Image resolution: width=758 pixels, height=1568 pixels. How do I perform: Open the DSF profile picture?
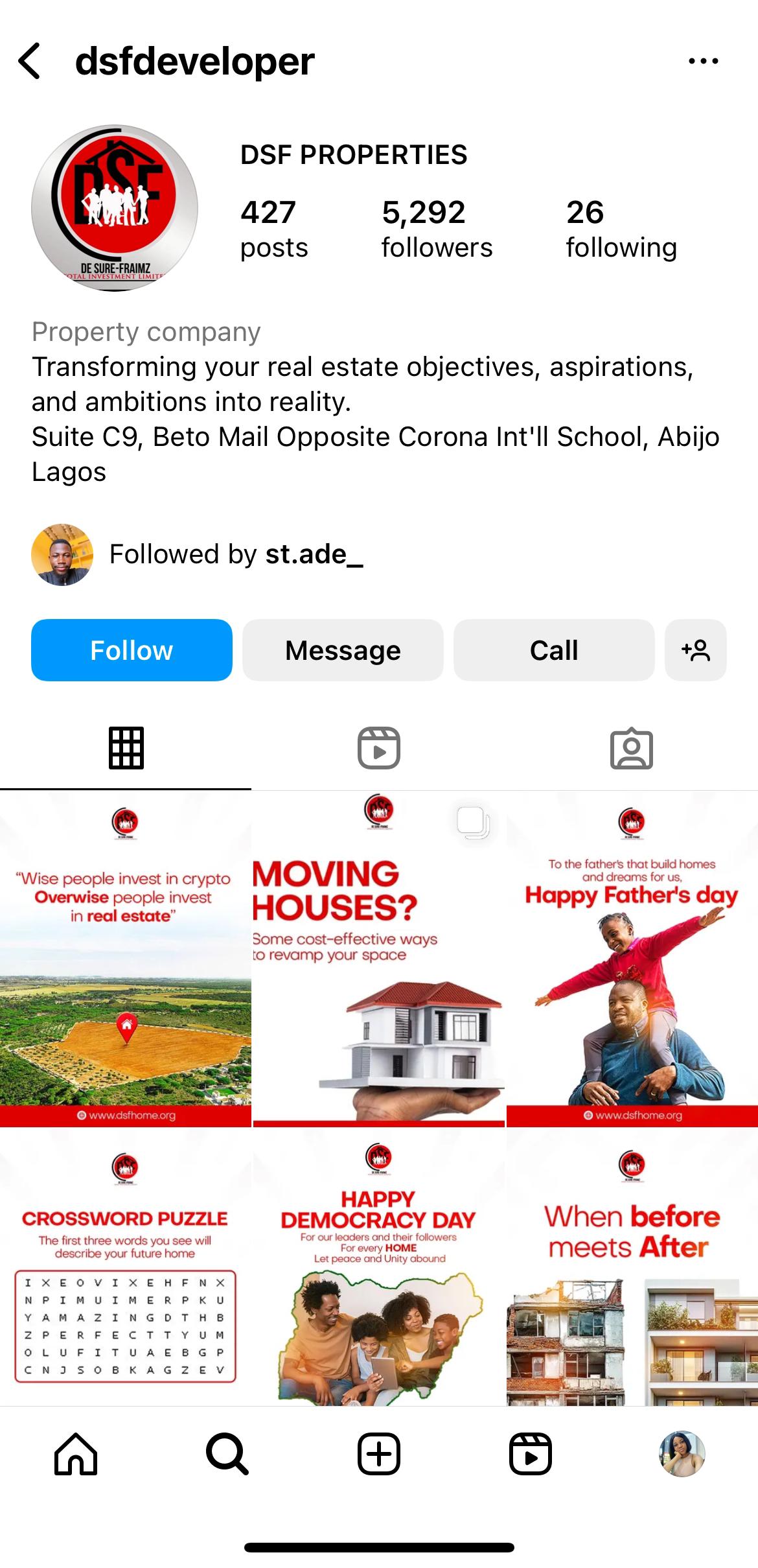point(115,208)
